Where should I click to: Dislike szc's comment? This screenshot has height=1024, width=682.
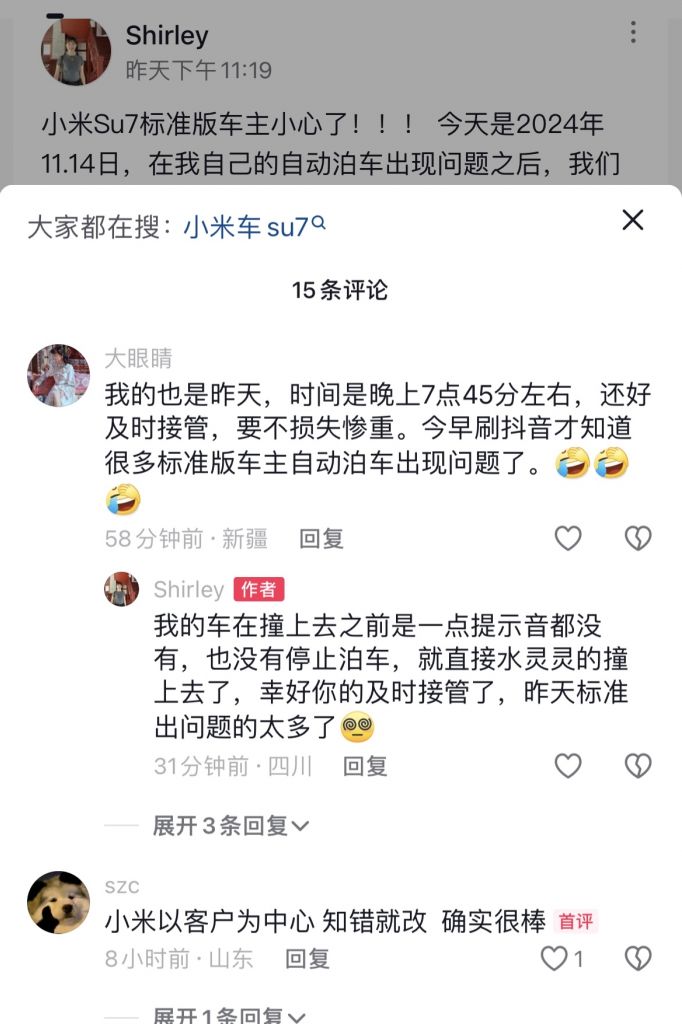click(x=637, y=959)
